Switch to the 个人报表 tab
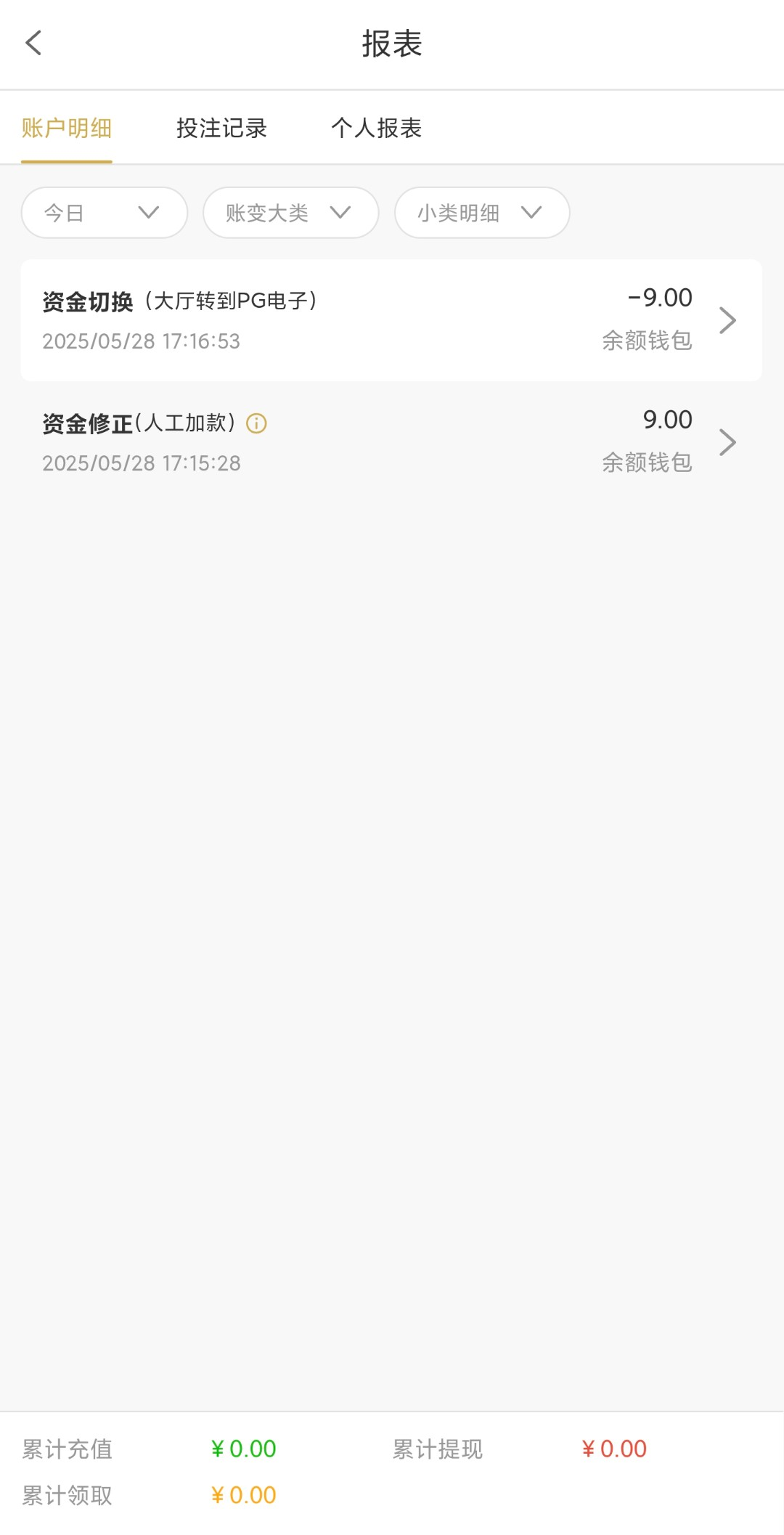 [x=376, y=129]
